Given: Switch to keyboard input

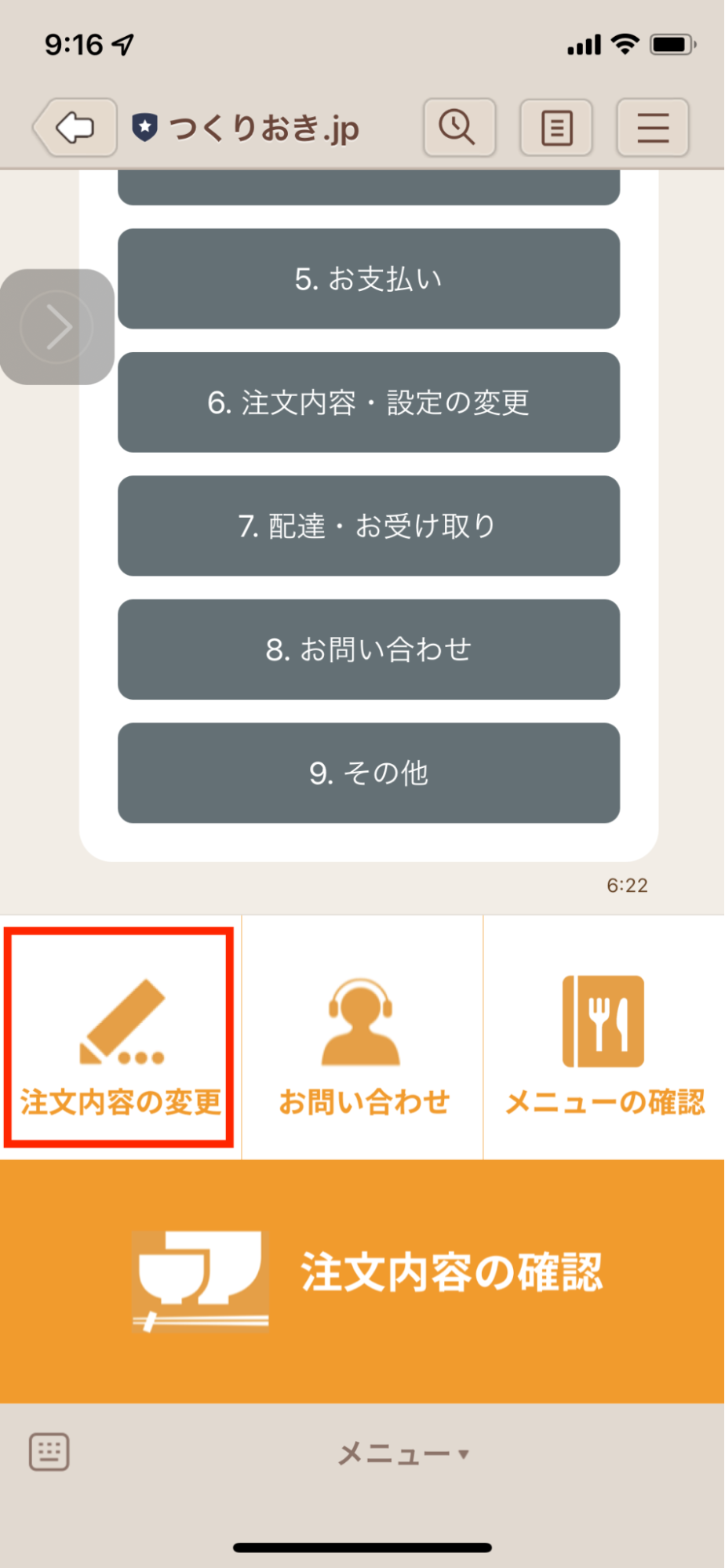Looking at the screenshot, I should pyautogui.click(x=49, y=1452).
